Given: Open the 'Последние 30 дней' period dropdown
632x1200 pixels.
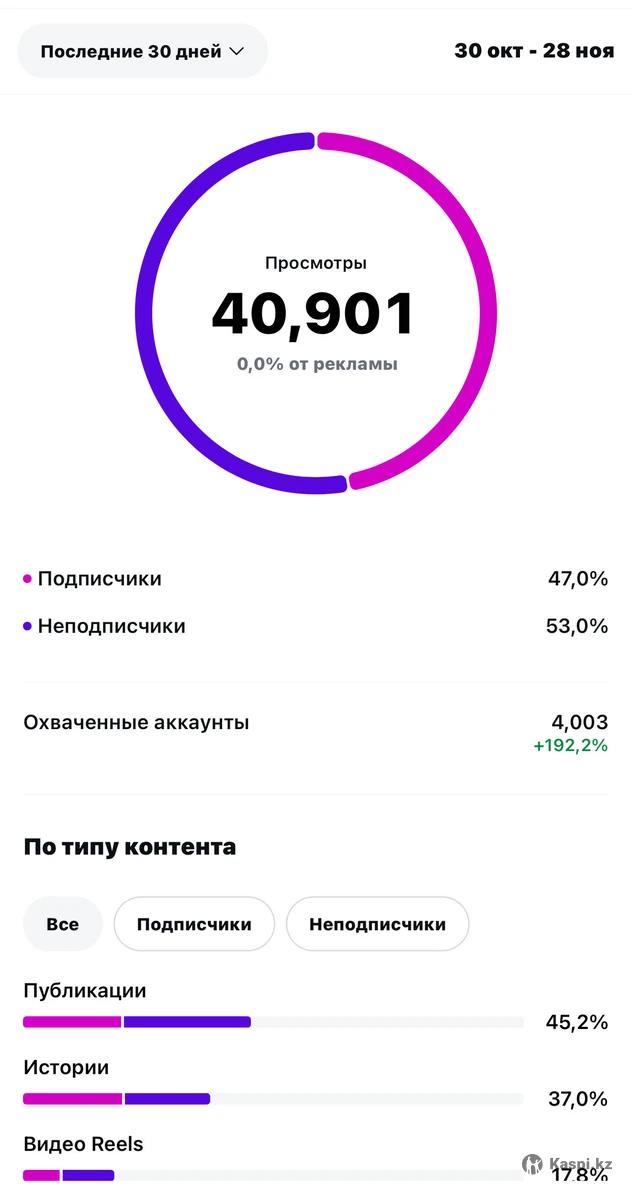Looking at the screenshot, I should [x=142, y=52].
